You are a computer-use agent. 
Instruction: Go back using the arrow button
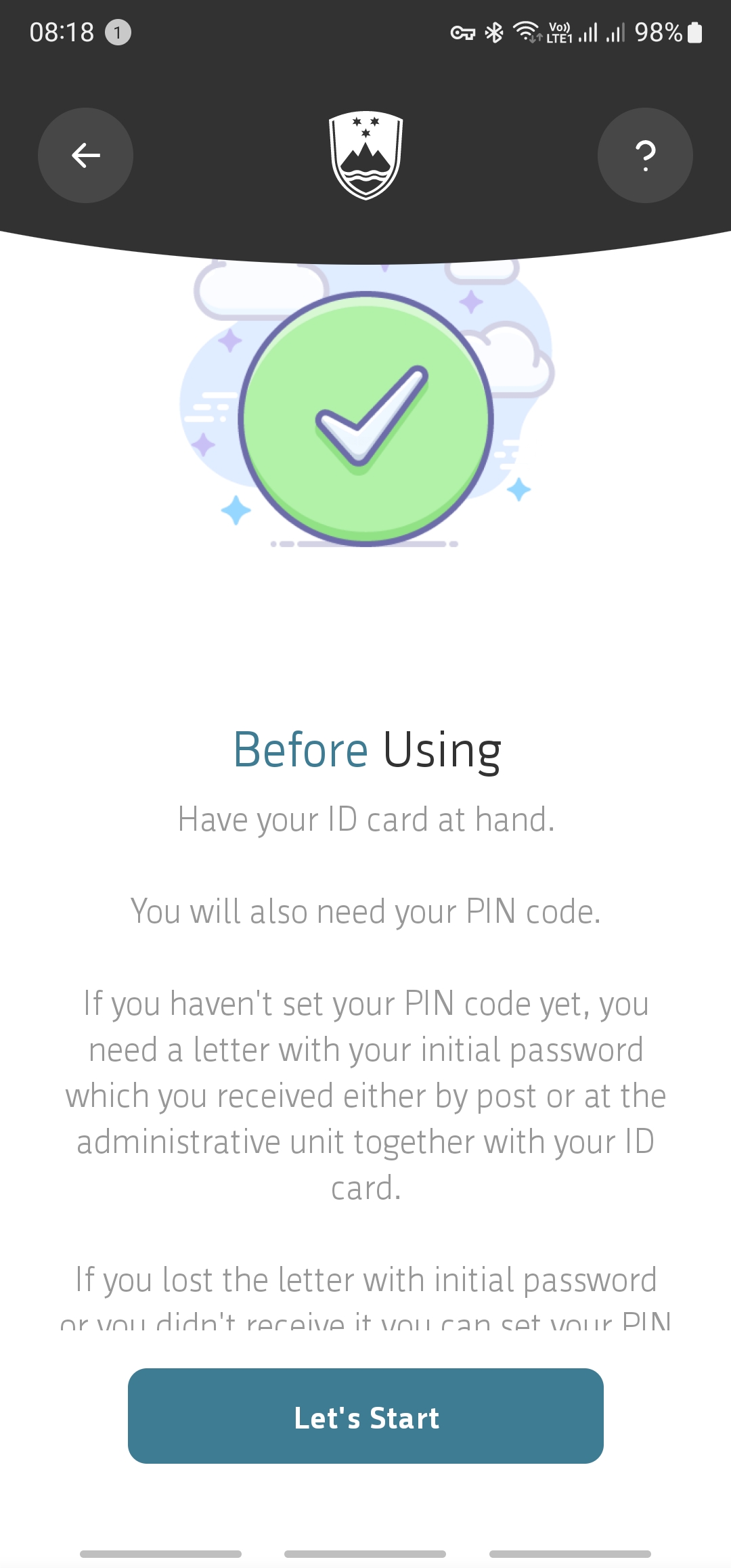(85, 155)
